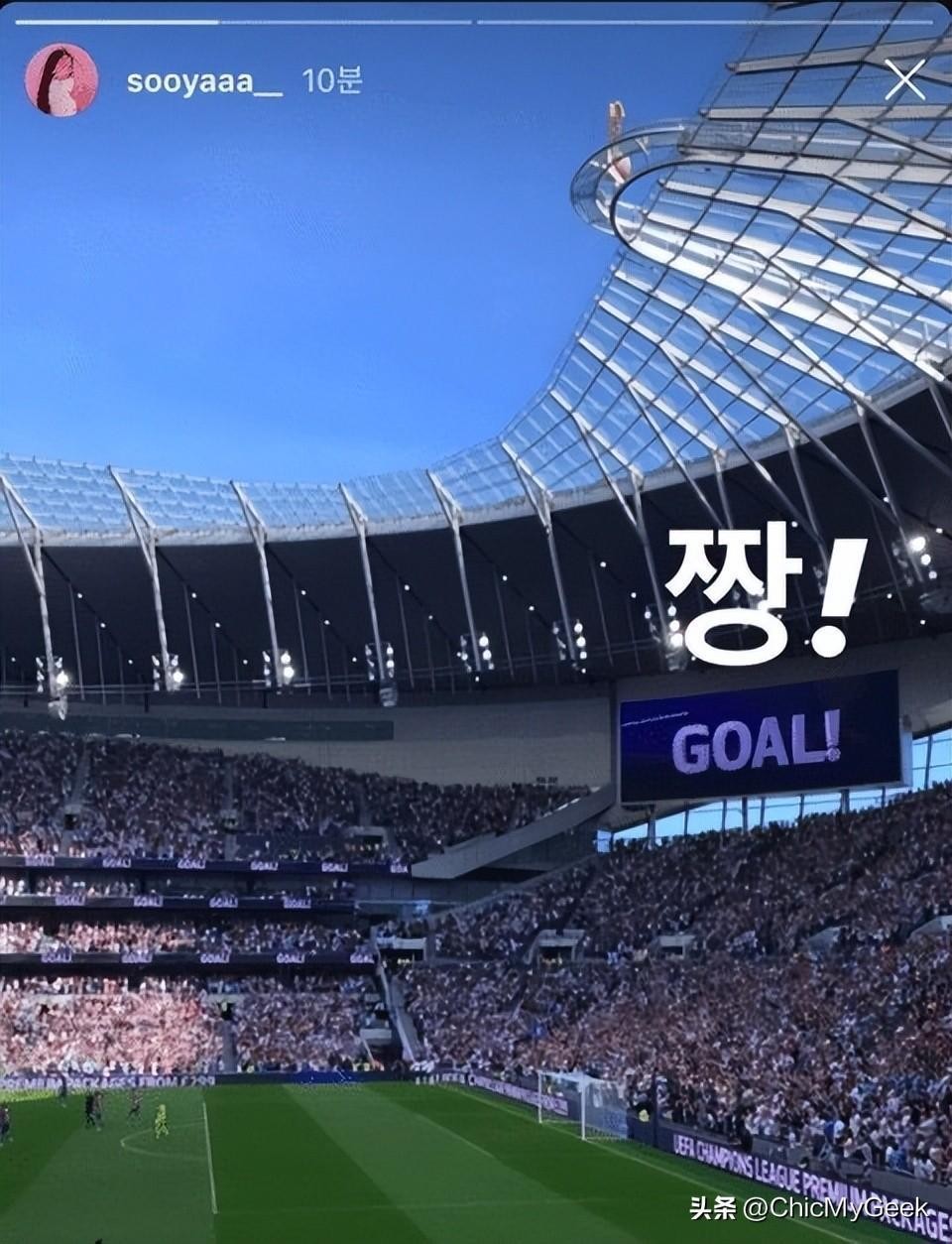Open sooyaaa__ profile picture
The height and width of the screenshot is (1244, 952).
[61, 80]
